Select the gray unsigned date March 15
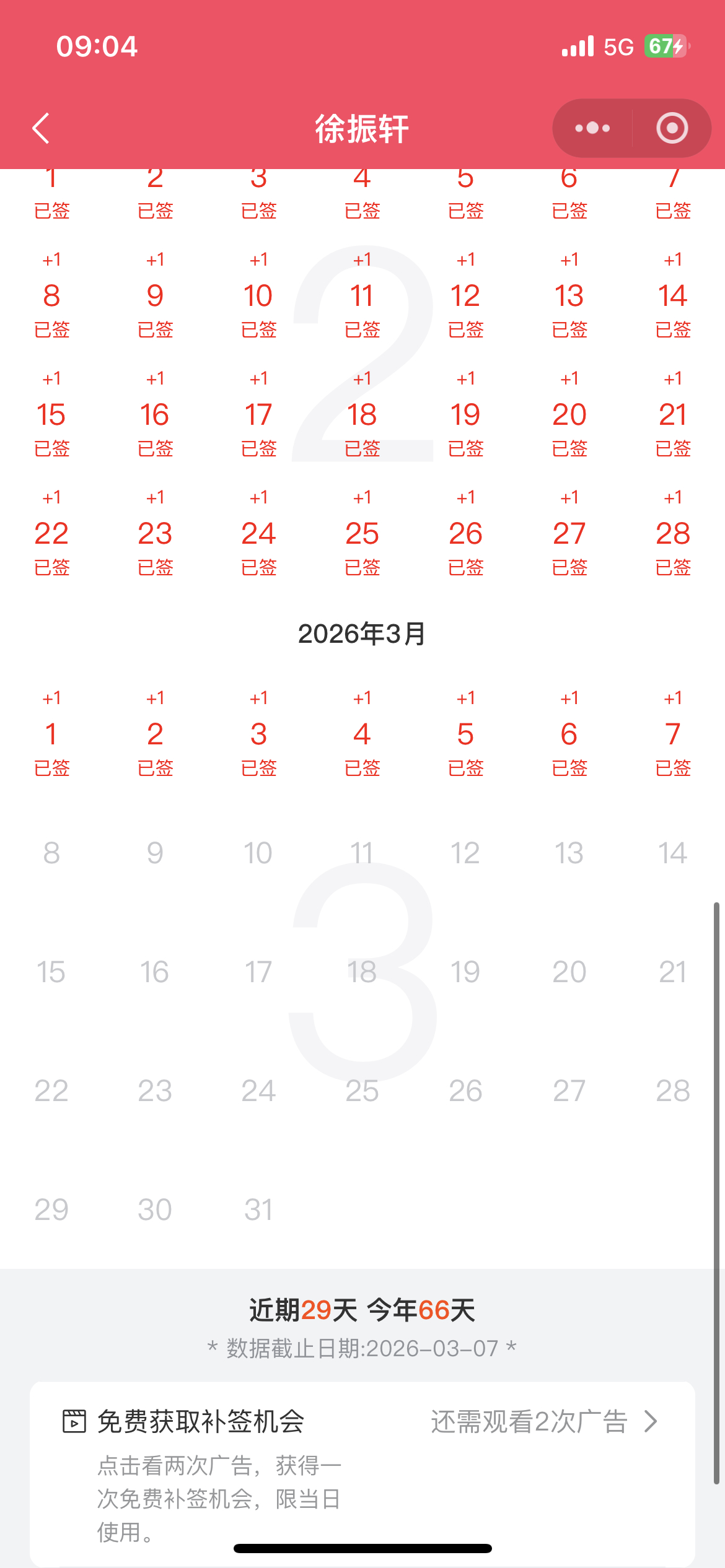Image resolution: width=725 pixels, height=1568 pixels. (53, 970)
